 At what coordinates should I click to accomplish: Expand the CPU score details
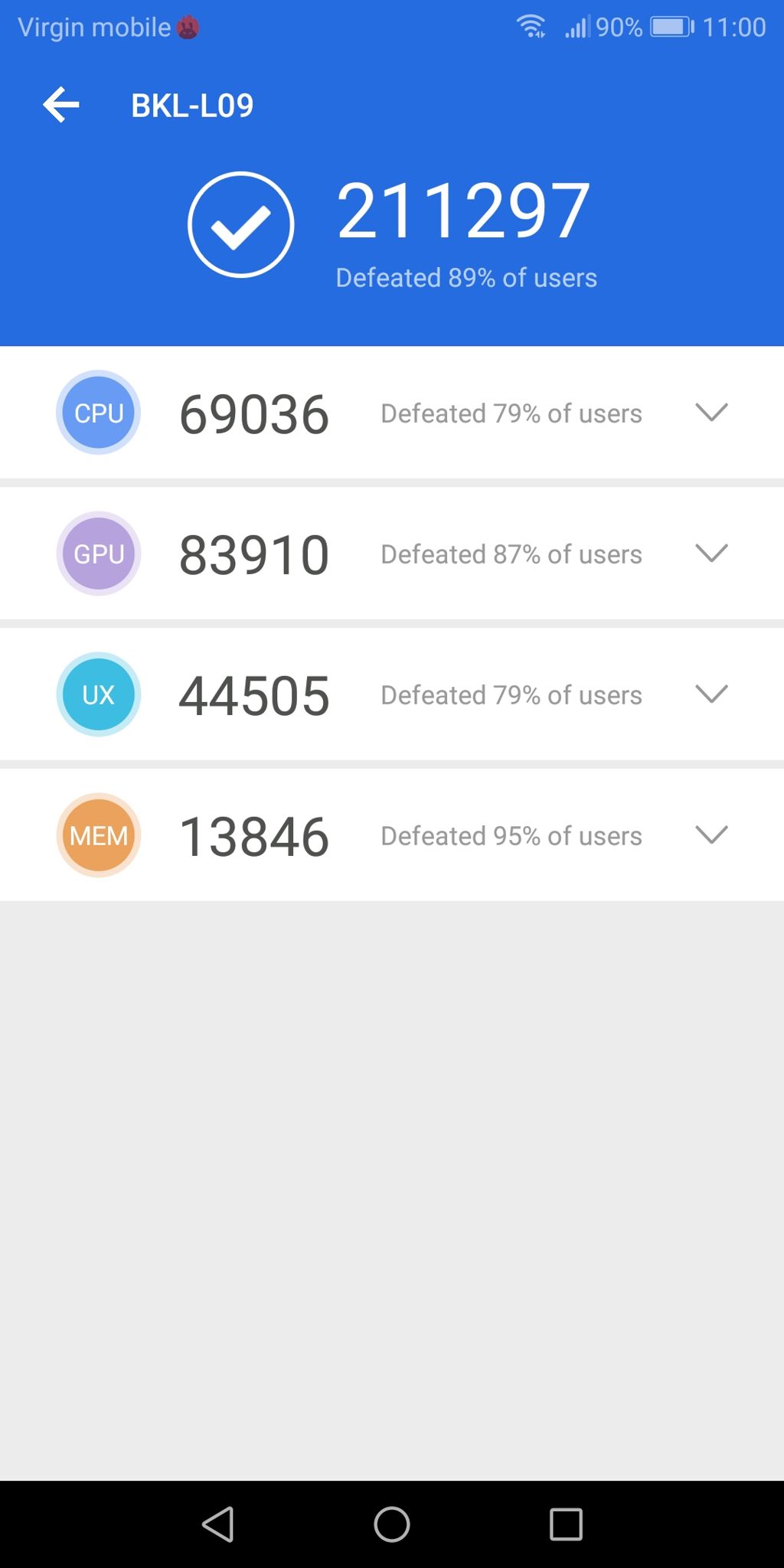tap(710, 413)
